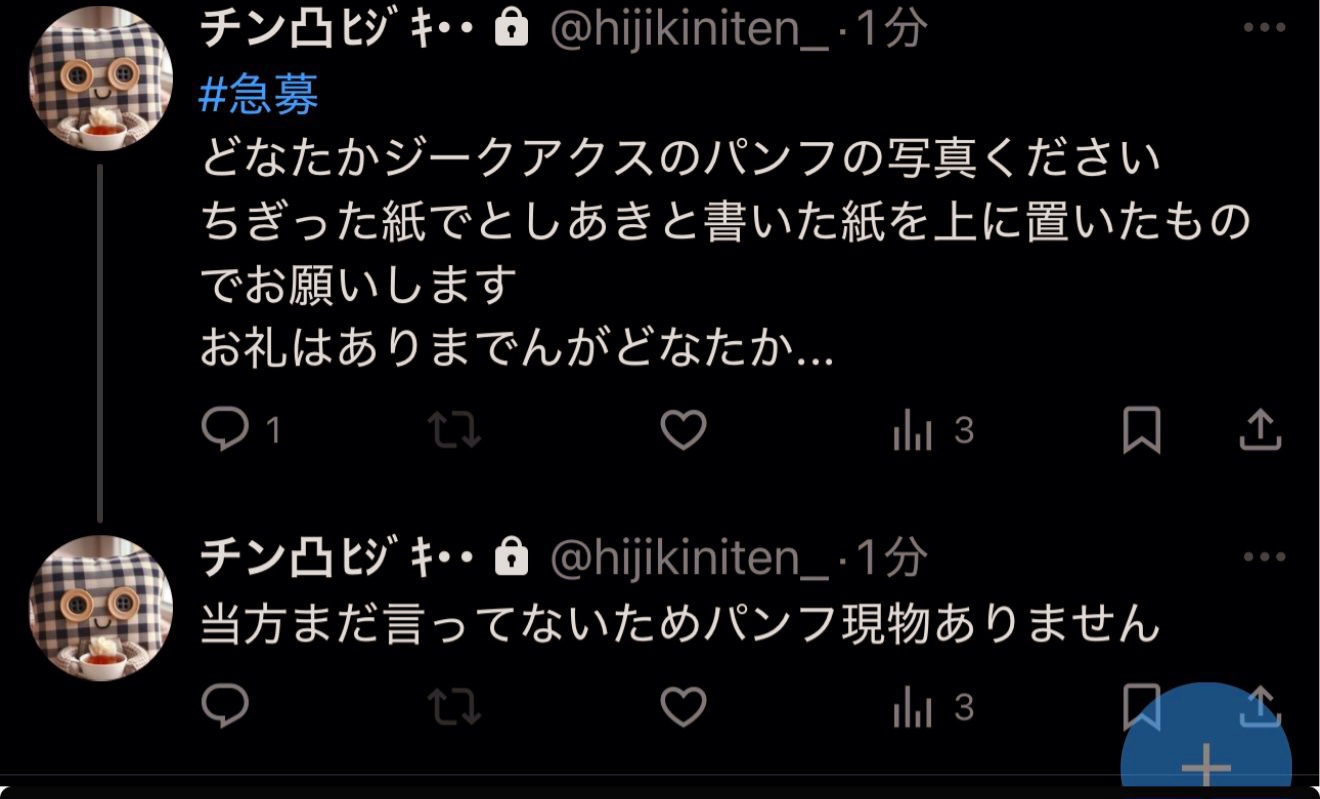Retweet the パンフ現物ありません tweet
The image size is (1320, 799).
point(455,707)
